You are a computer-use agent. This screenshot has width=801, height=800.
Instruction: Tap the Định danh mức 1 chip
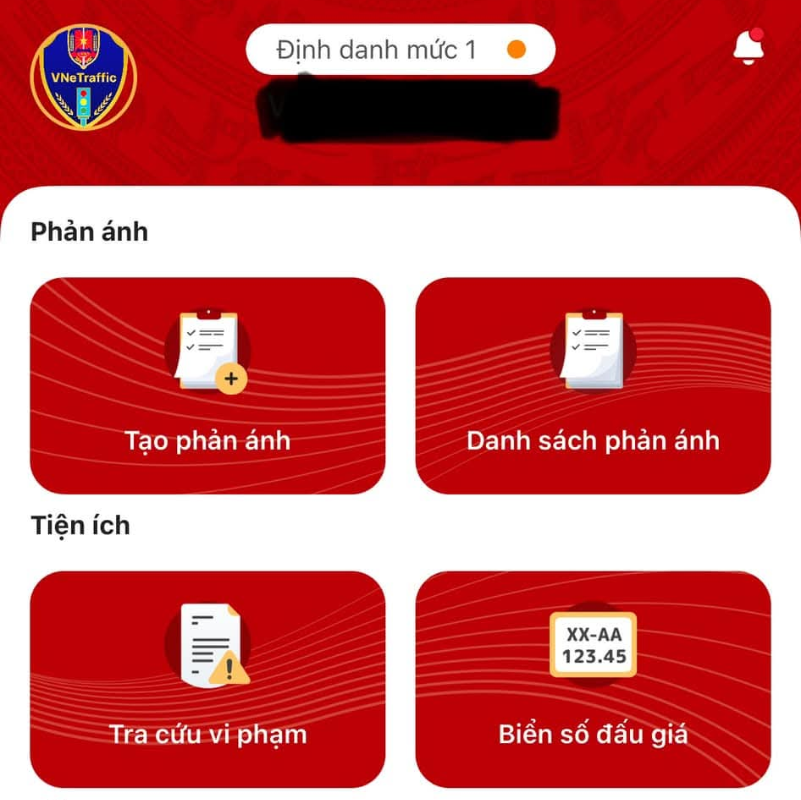(400, 49)
